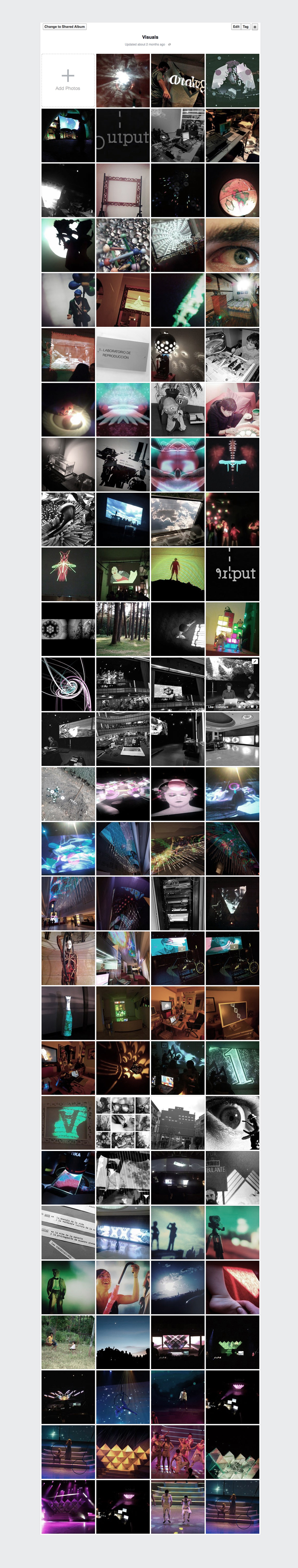The height and width of the screenshot is (1568, 298).
Task: Open the green eye close-up photo
Action: [x=232, y=245]
